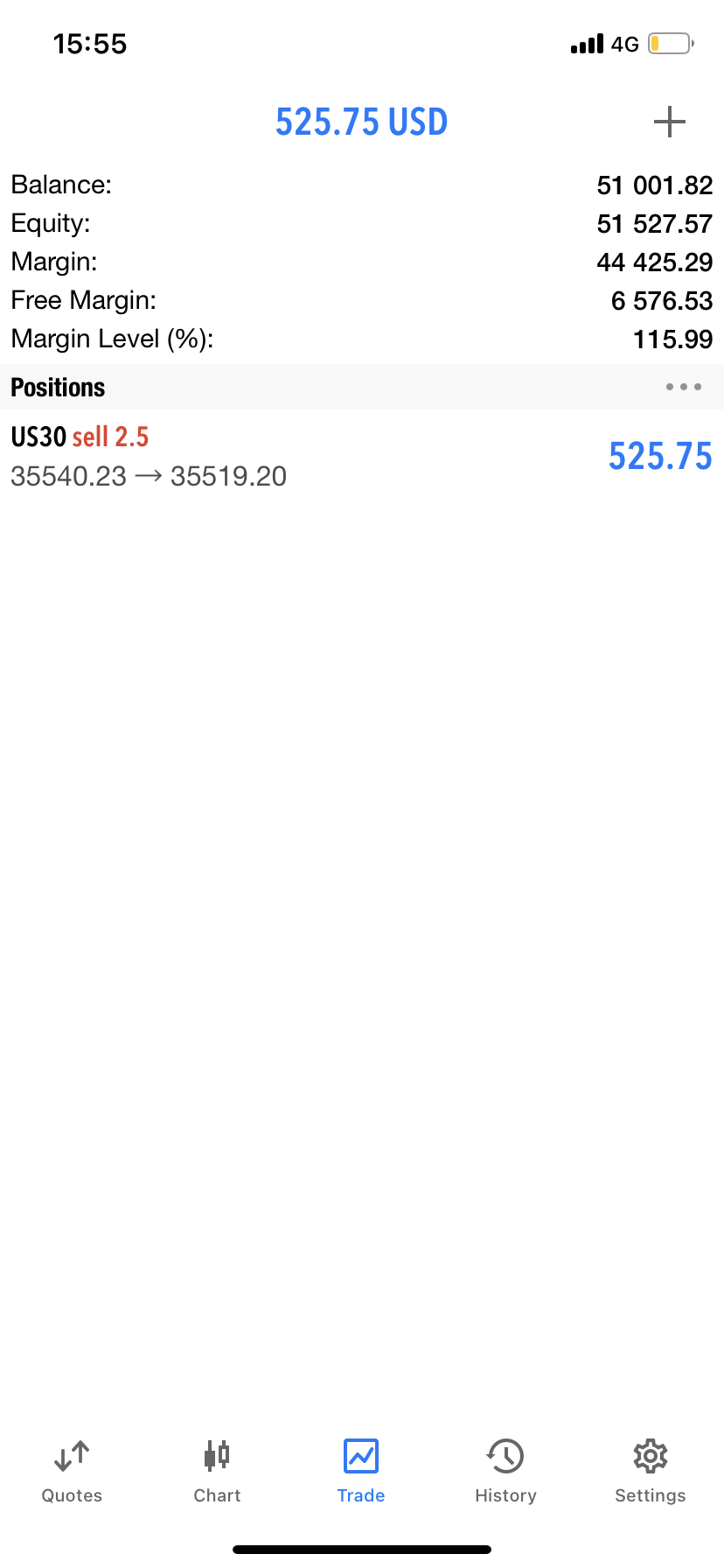The width and height of the screenshot is (724, 1568).
Task: Open the Positions three-dot menu
Action: [683, 387]
